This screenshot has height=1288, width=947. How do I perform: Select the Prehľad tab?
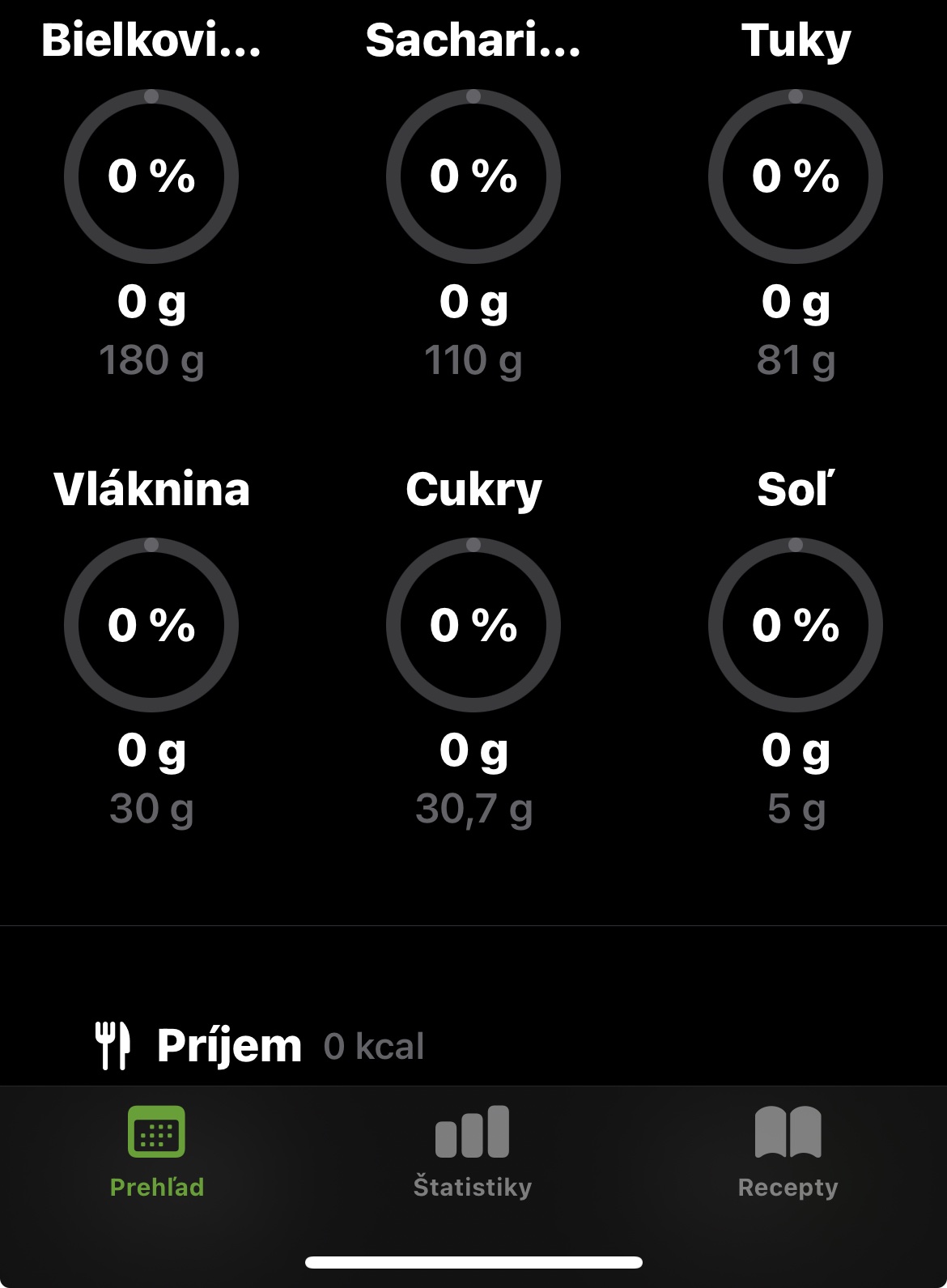pyautogui.click(x=157, y=1151)
